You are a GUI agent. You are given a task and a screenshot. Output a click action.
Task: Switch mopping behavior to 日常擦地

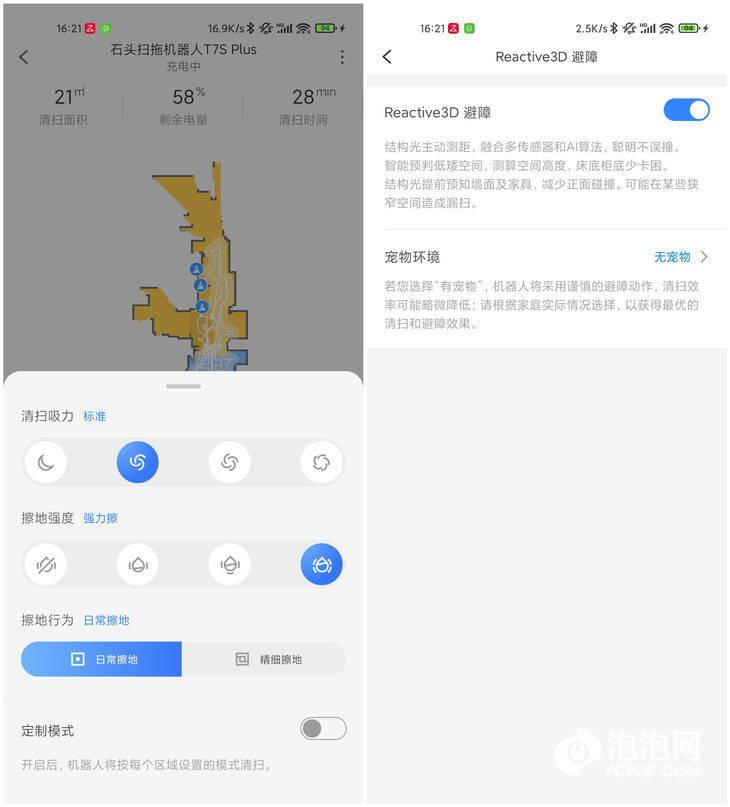tap(102, 659)
